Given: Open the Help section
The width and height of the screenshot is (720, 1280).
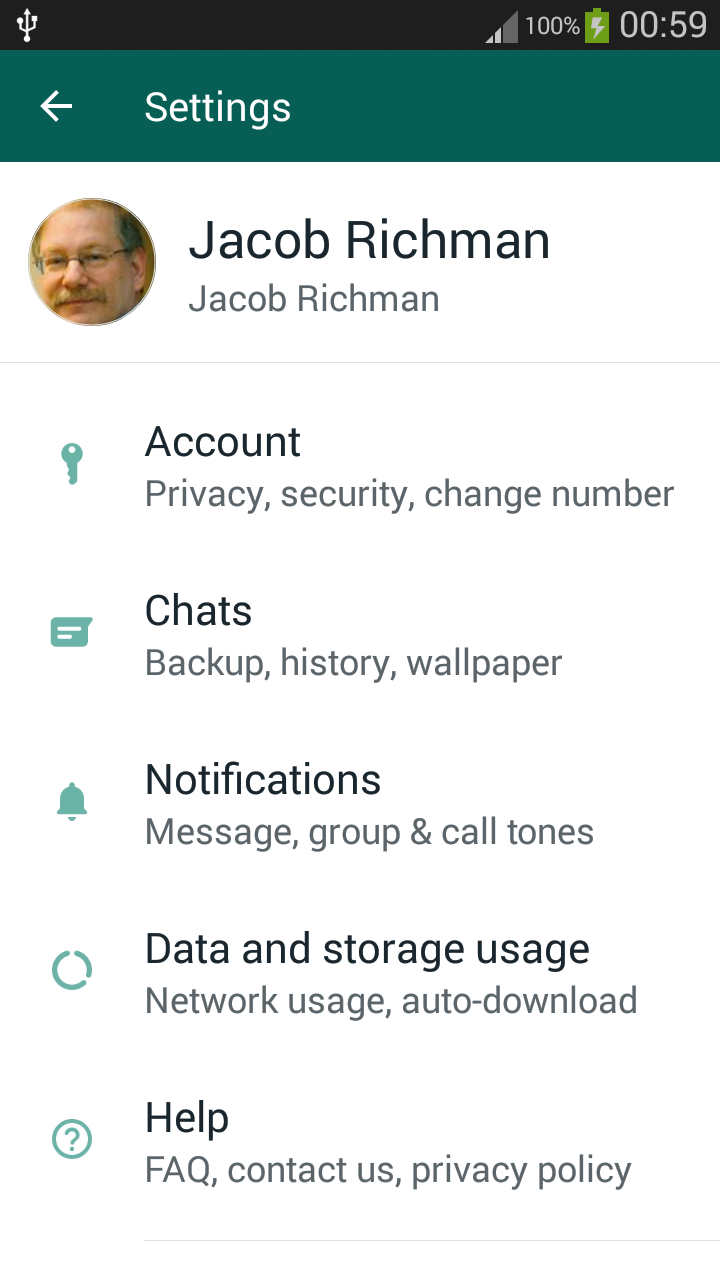Looking at the screenshot, I should click(360, 1143).
